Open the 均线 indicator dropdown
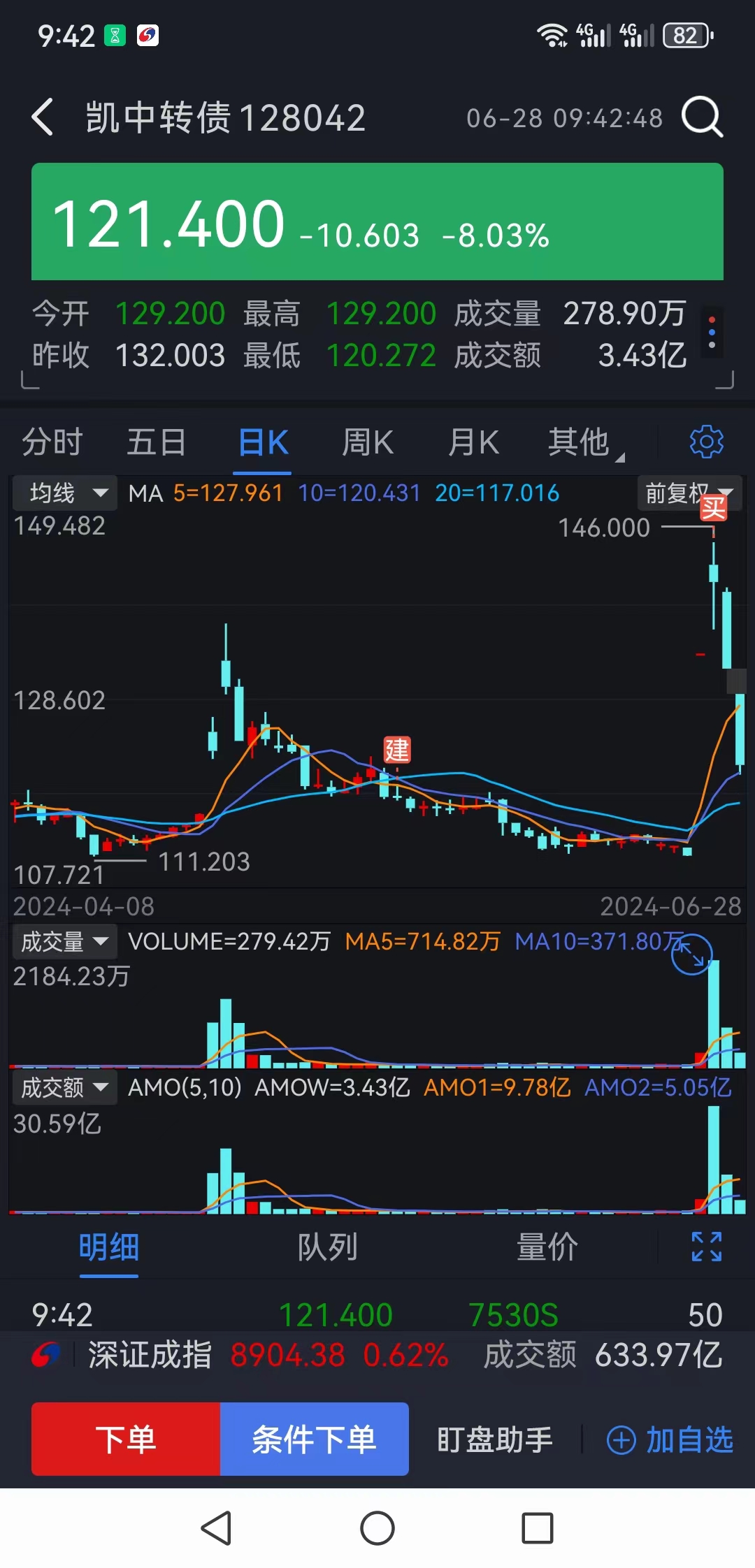This screenshot has width=755, height=1568. pyautogui.click(x=65, y=493)
